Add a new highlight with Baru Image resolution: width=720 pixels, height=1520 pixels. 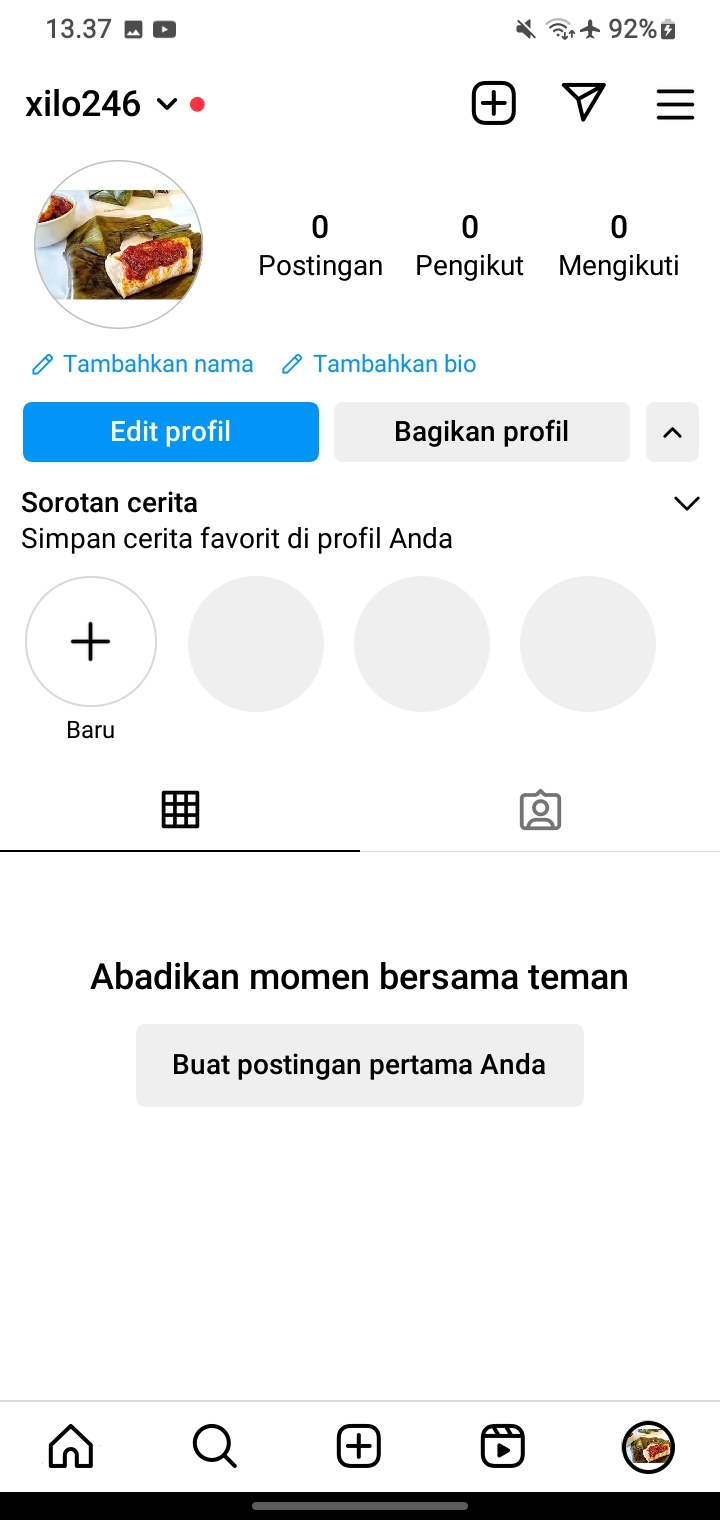(x=91, y=642)
